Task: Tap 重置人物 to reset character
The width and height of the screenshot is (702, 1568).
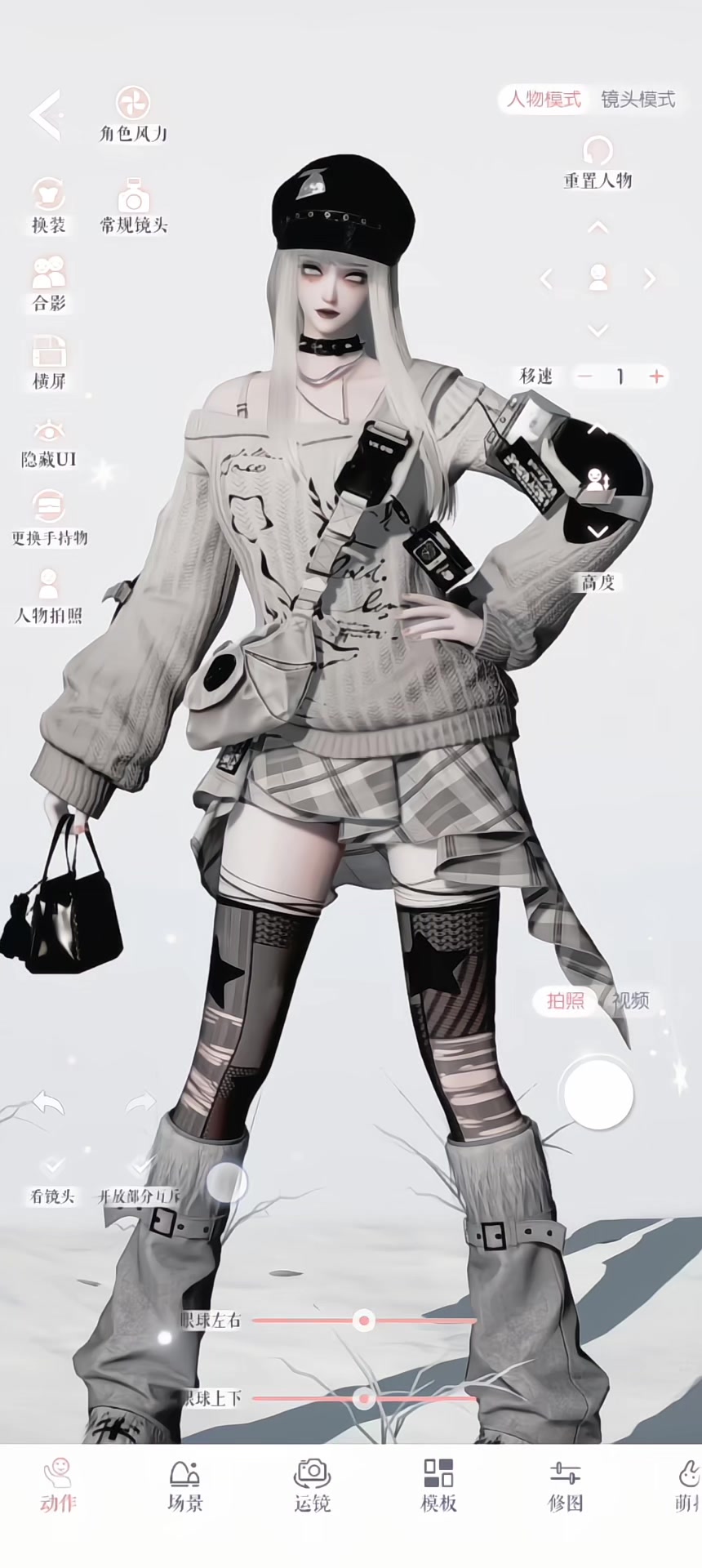Action: coord(598,163)
